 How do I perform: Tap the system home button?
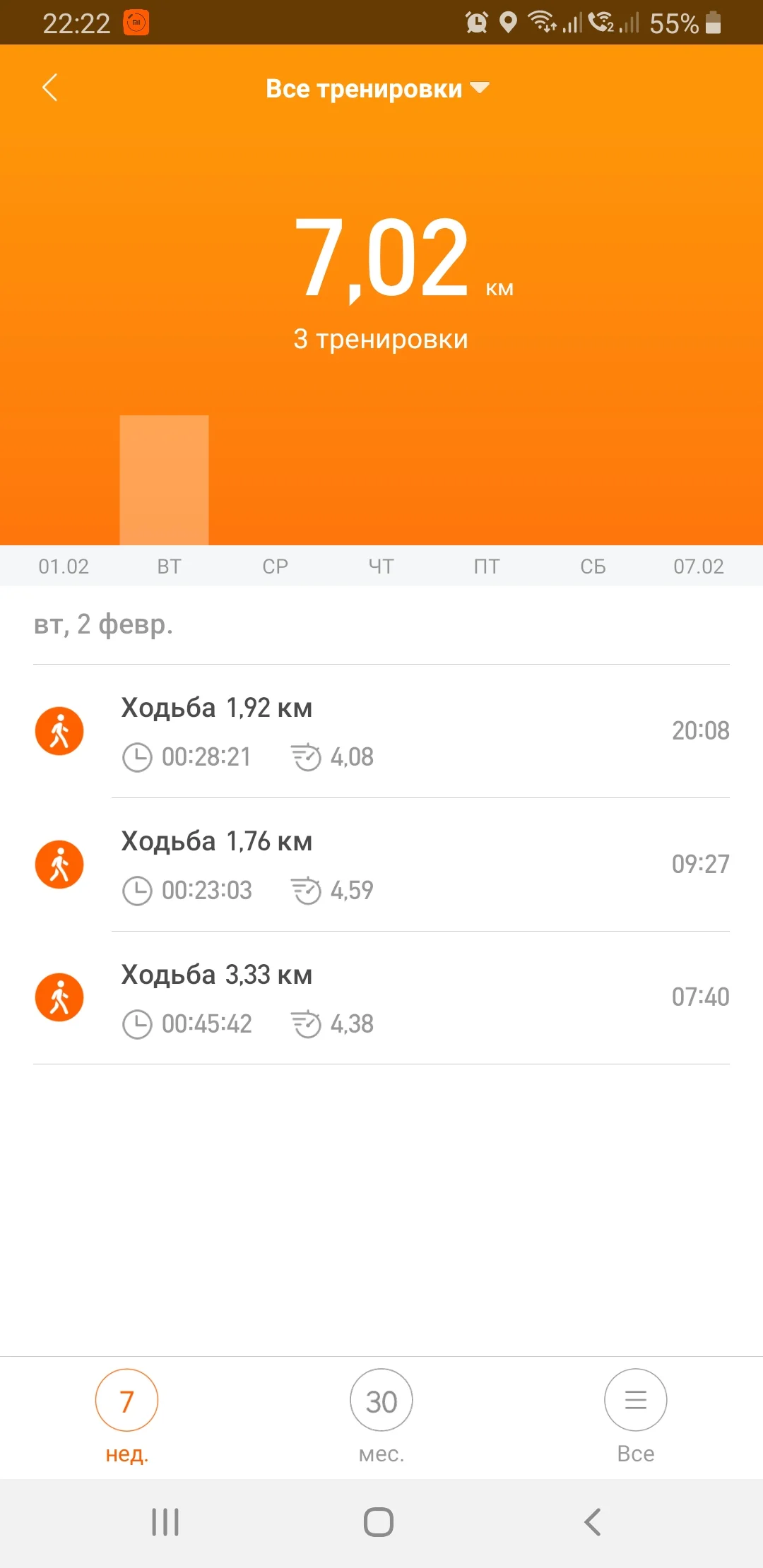tap(379, 1522)
